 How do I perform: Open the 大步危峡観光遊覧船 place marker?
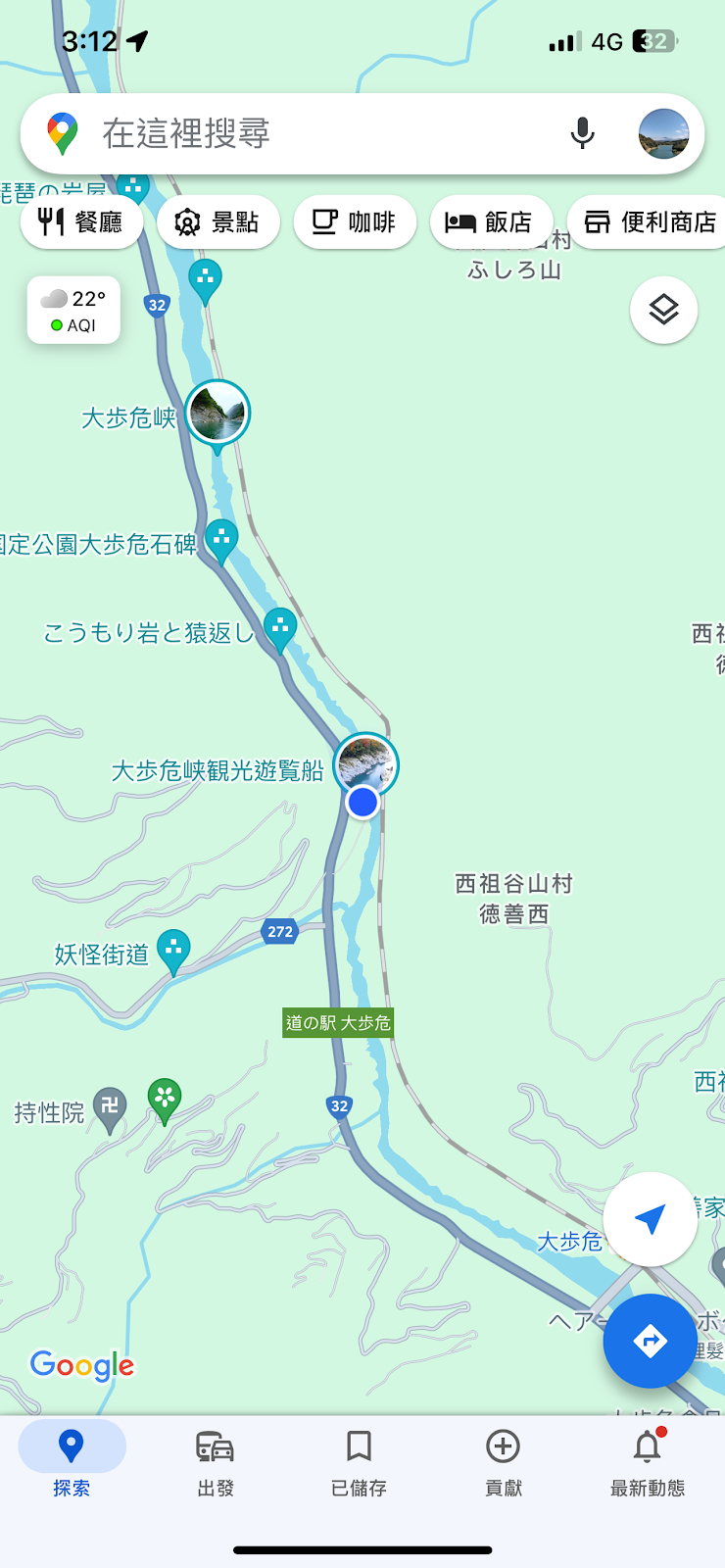pos(365,764)
